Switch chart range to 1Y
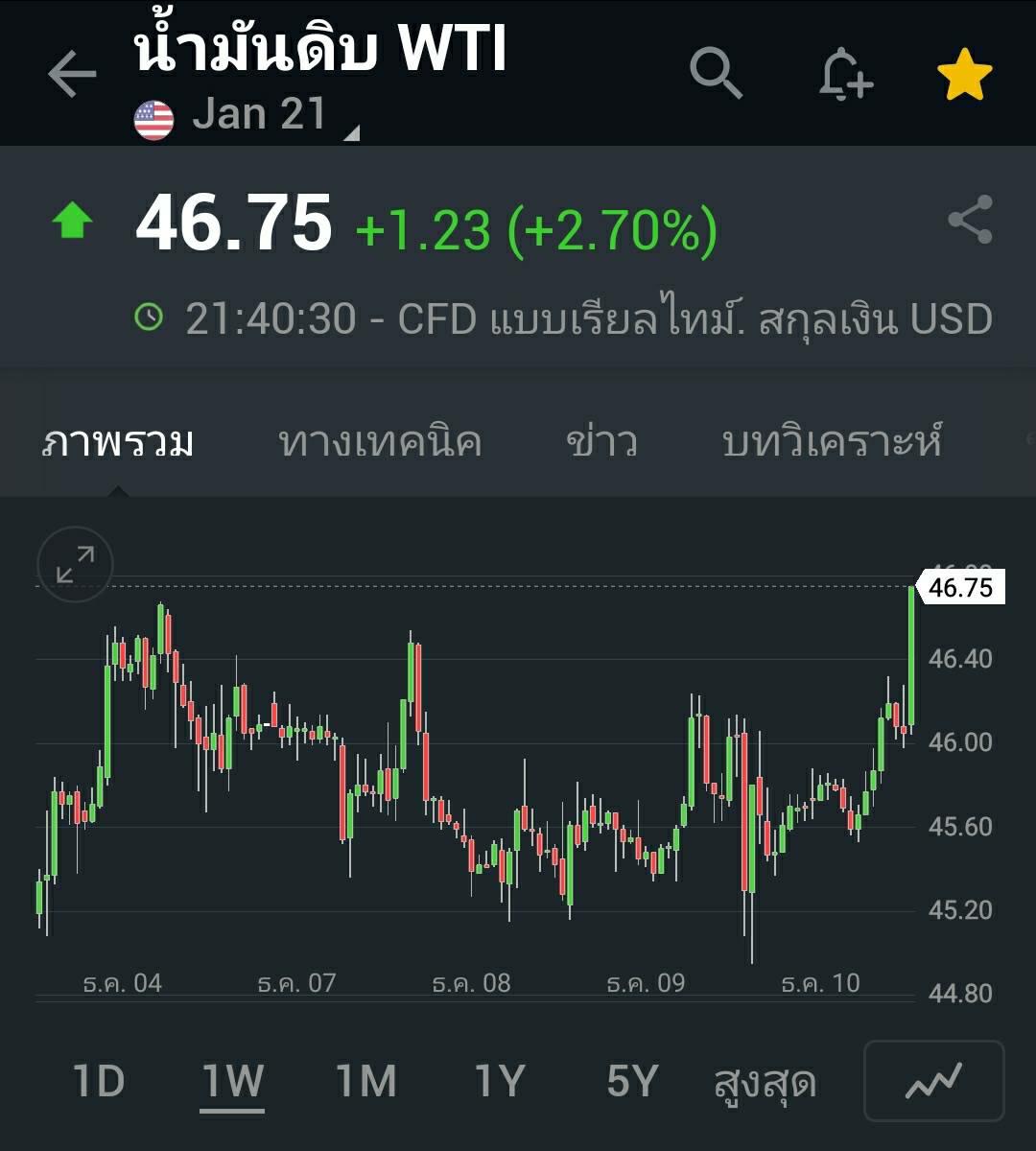 pos(499,1082)
